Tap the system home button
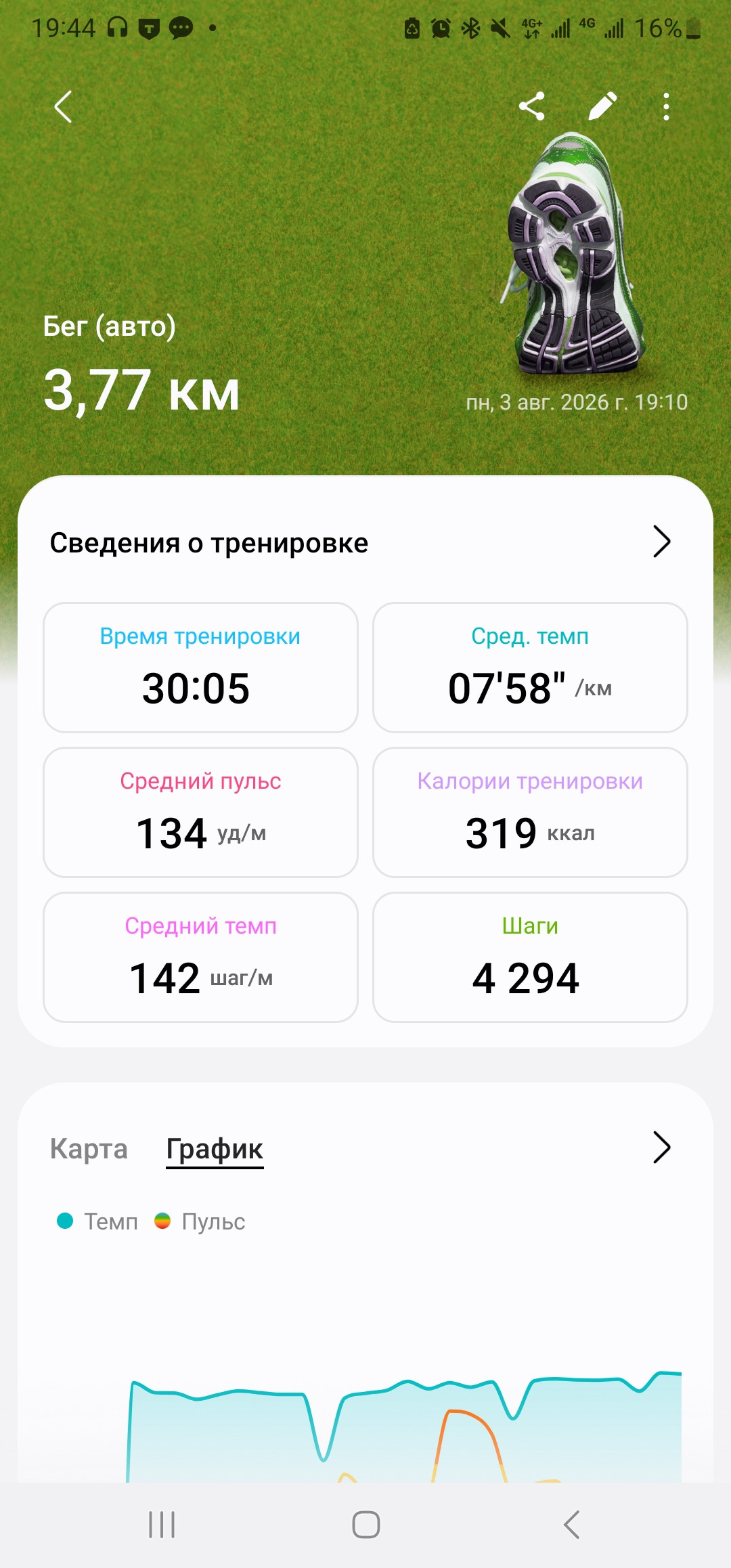 [366, 1525]
